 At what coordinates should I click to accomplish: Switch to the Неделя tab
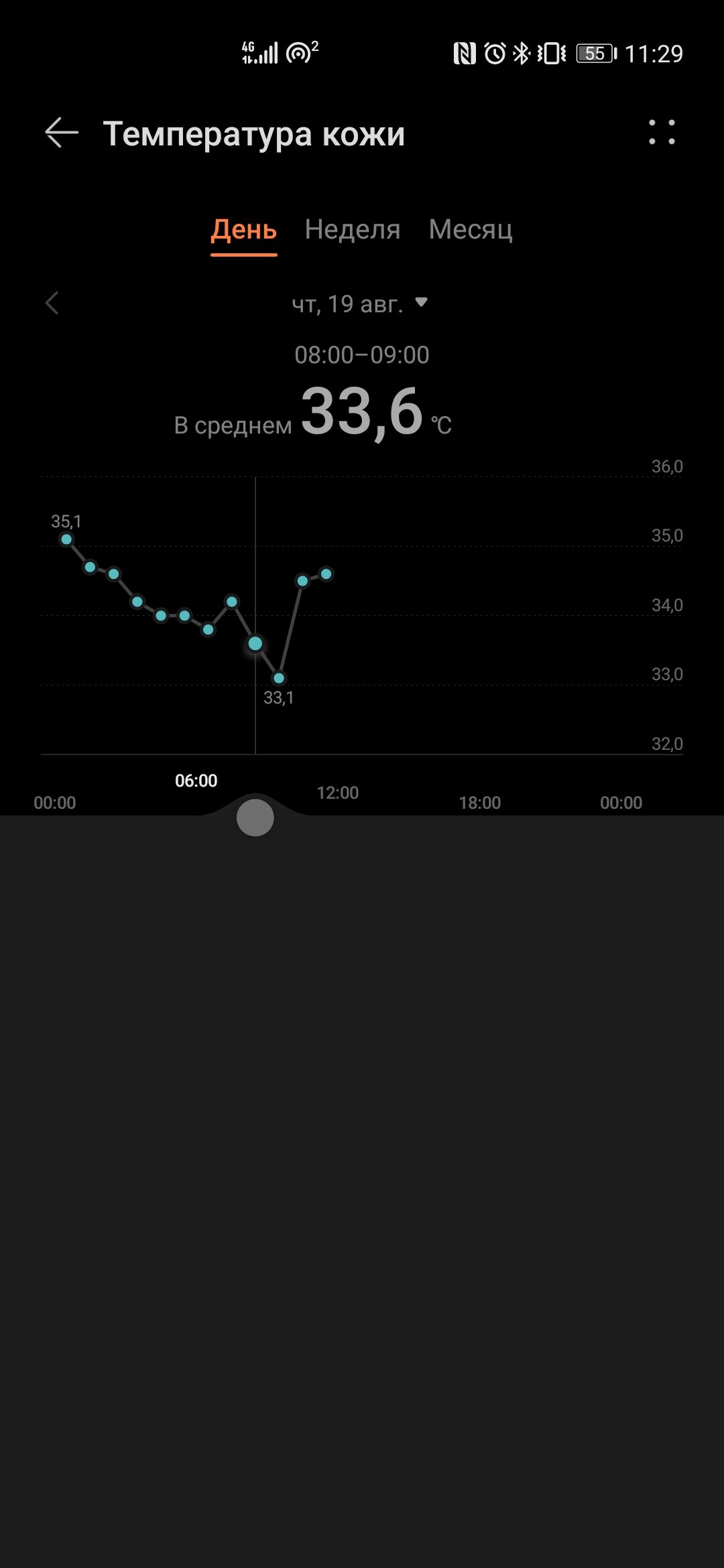353,229
